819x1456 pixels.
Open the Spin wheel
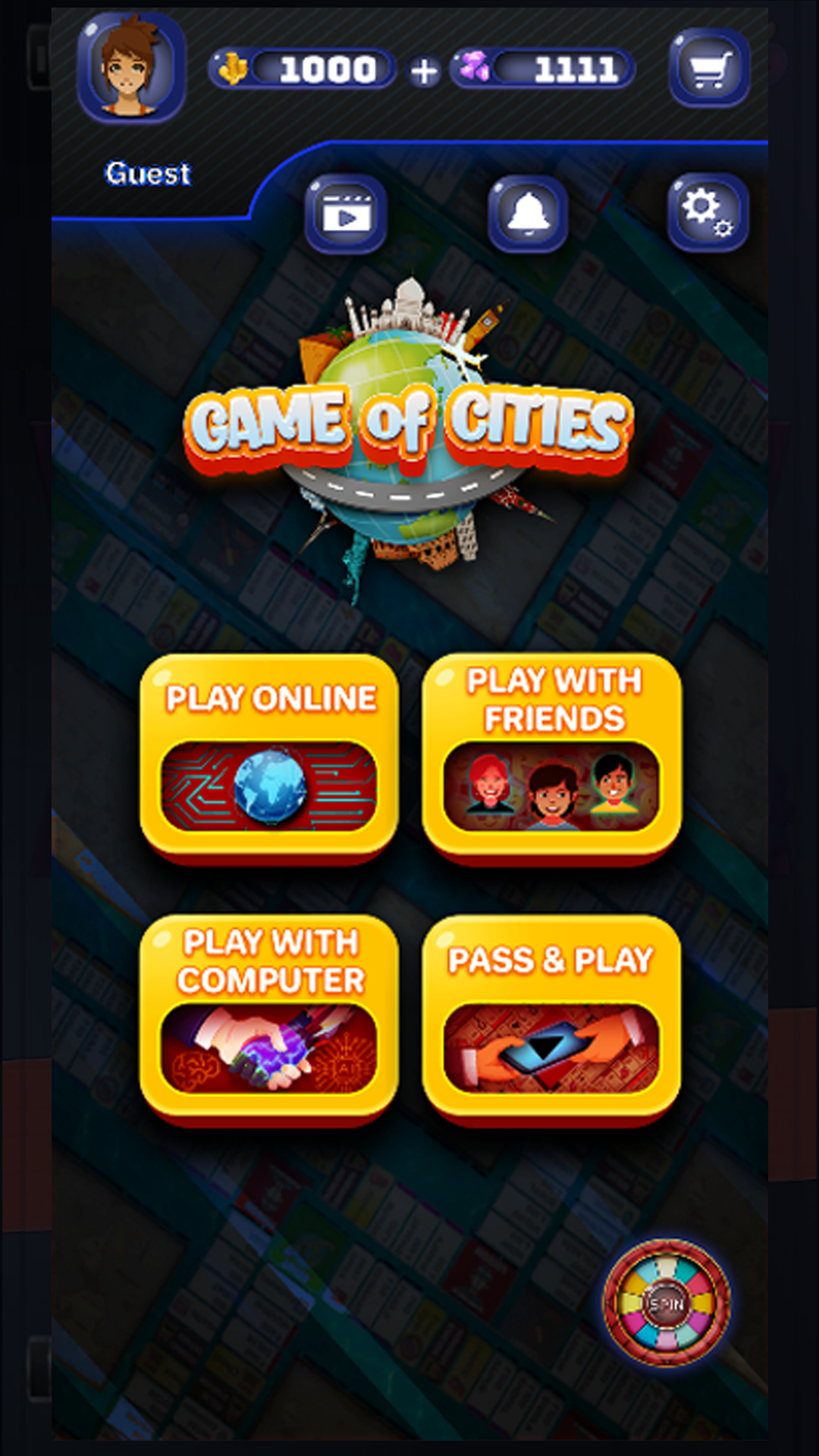667,1303
